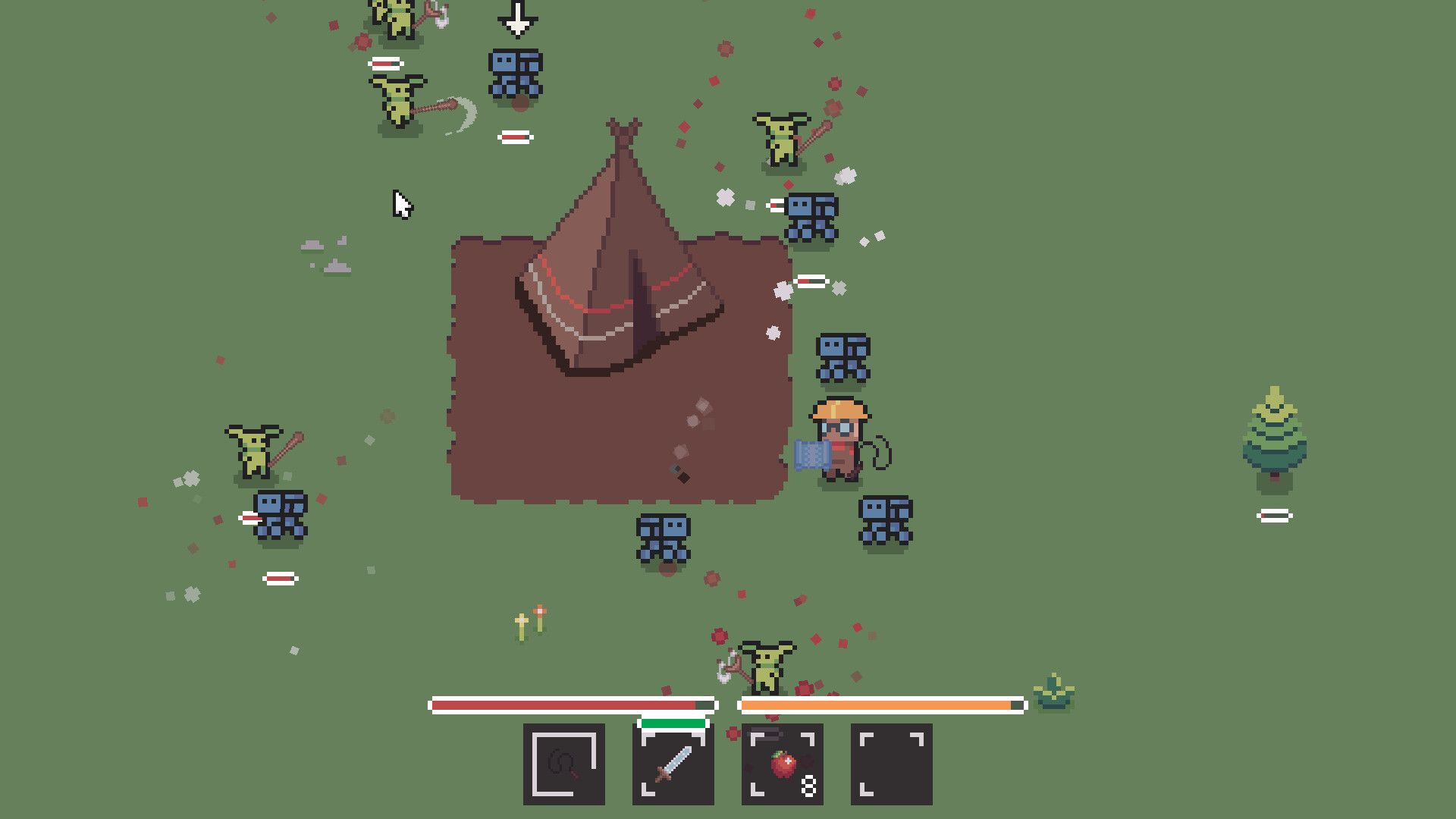The image size is (1456, 819).
Task: Select the sword hotbar slot
Action: [x=673, y=764]
